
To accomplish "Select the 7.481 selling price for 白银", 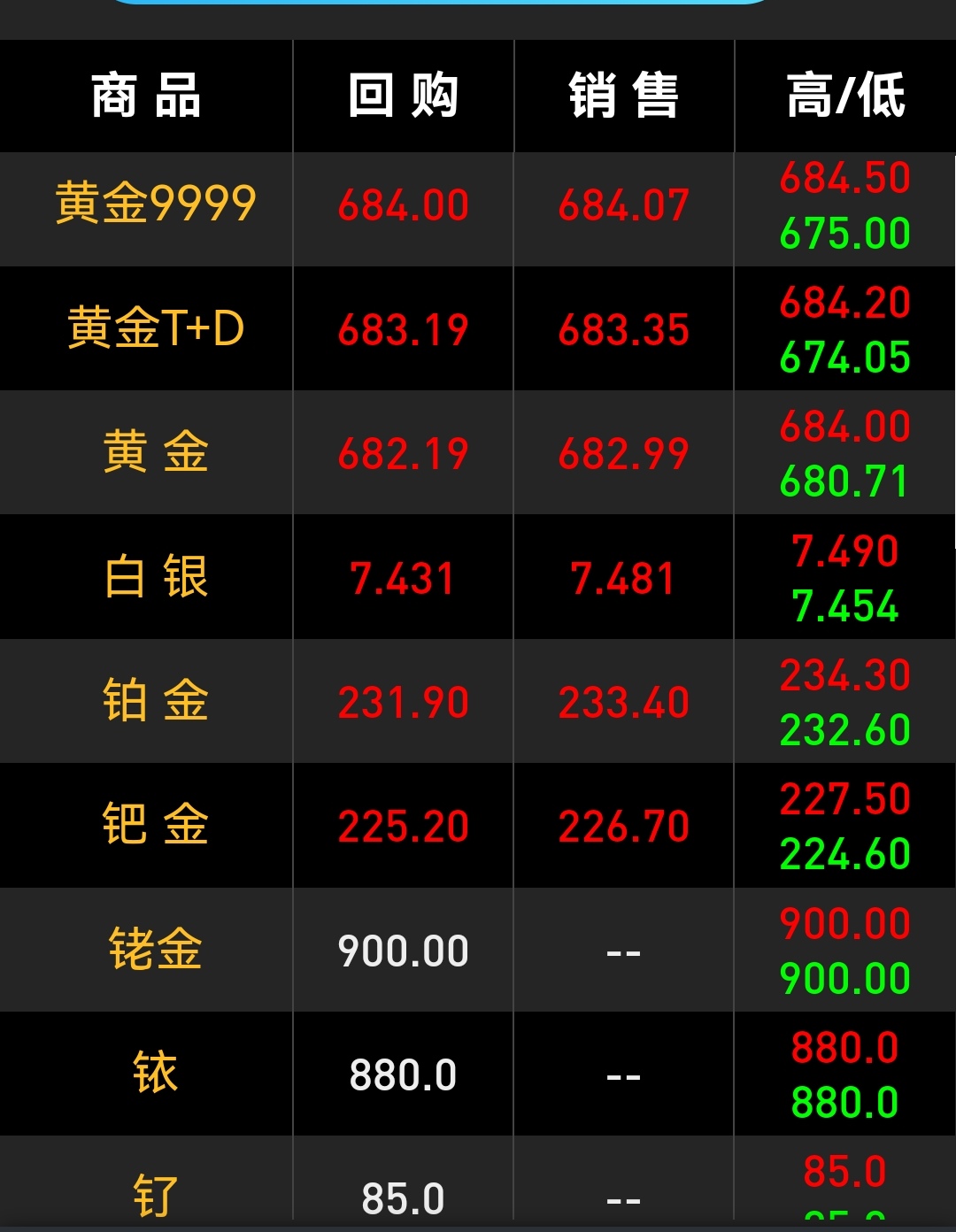I will [x=624, y=577].
